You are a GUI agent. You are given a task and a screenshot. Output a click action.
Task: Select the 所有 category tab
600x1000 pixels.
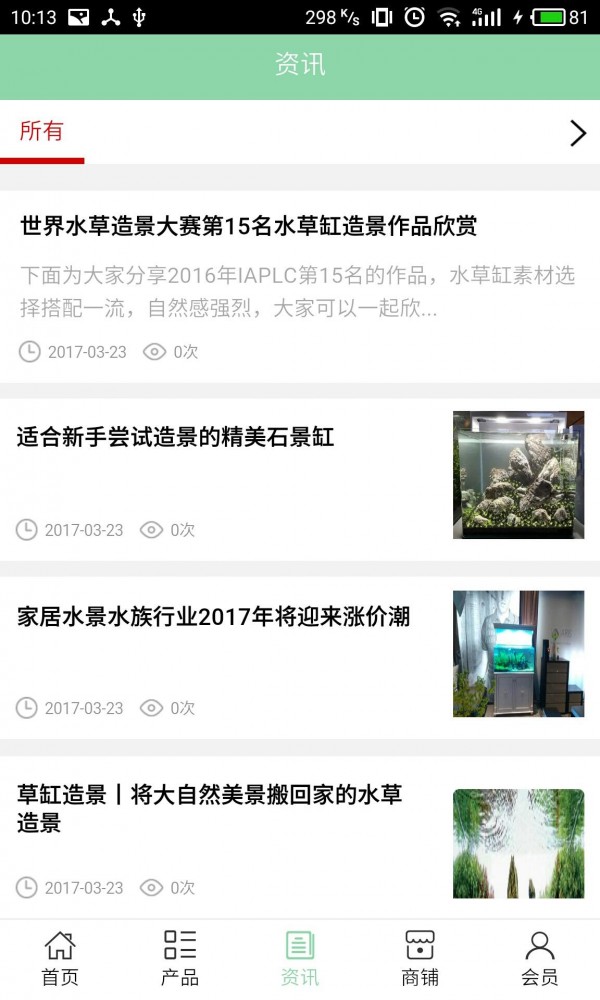(42, 132)
